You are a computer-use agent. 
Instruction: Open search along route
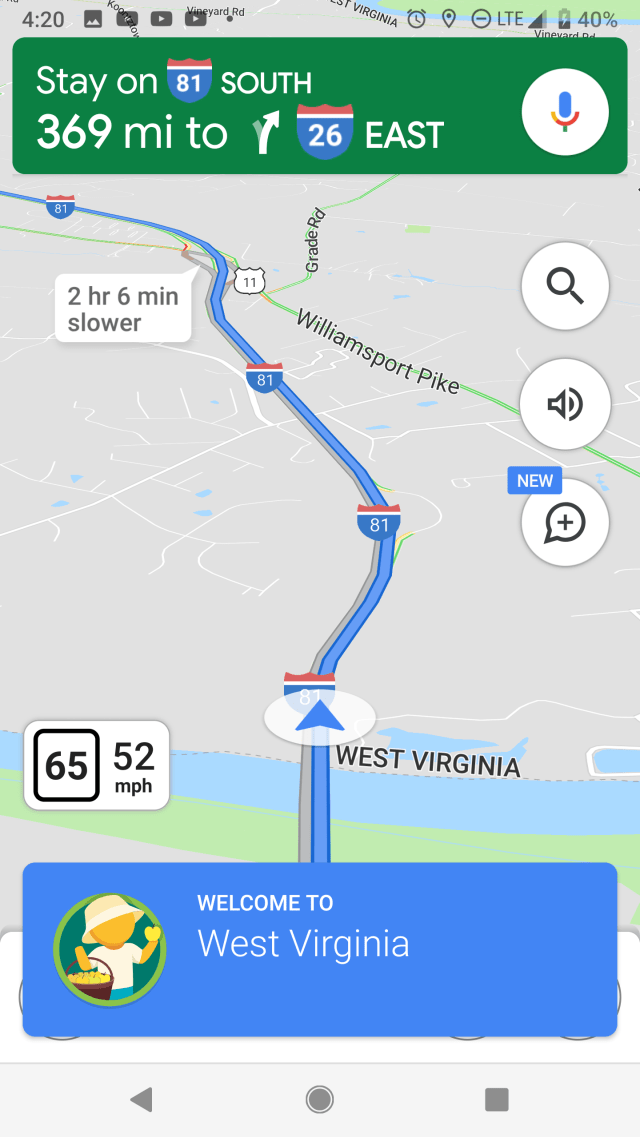[x=565, y=287]
